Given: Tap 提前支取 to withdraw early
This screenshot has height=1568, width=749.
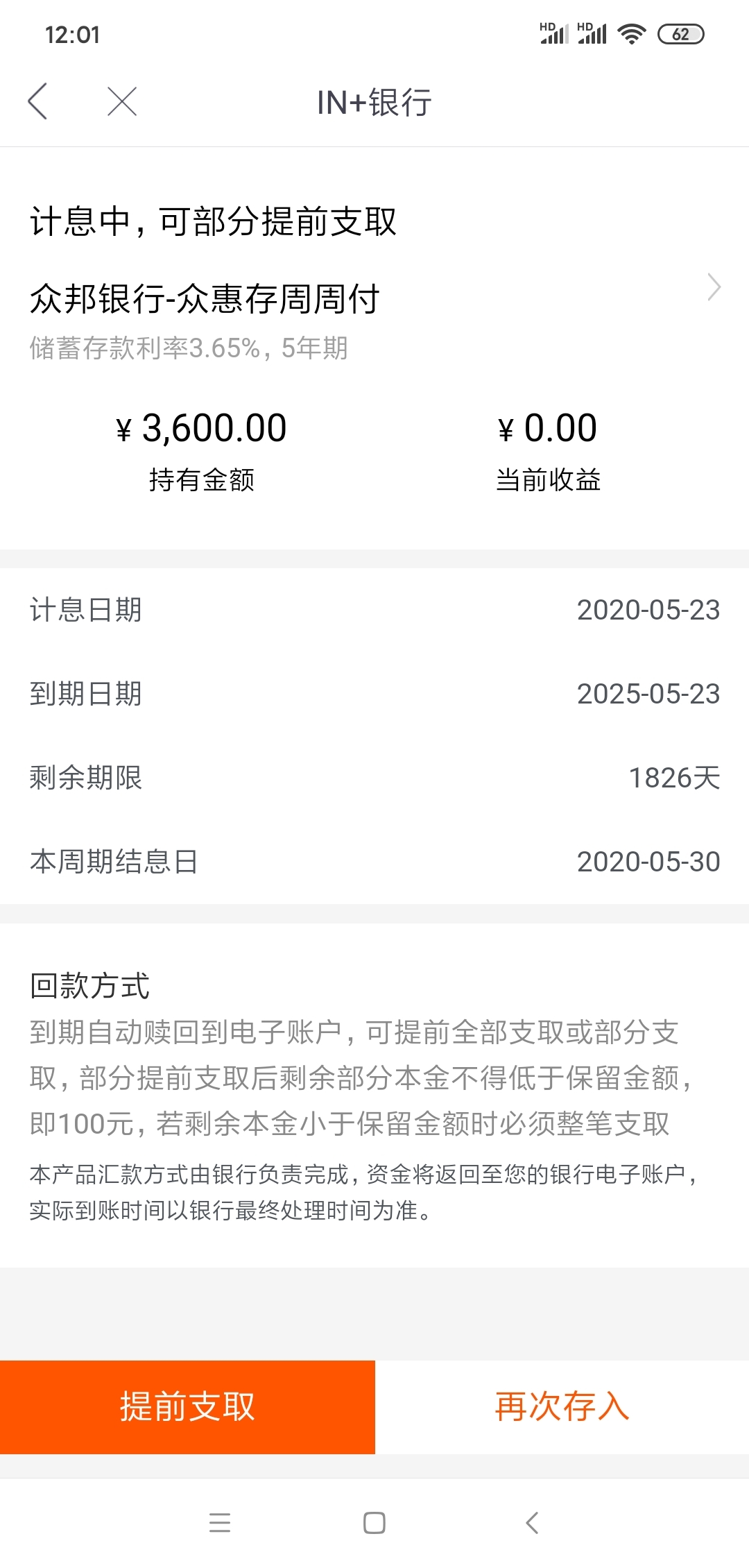Looking at the screenshot, I should (x=187, y=1406).
